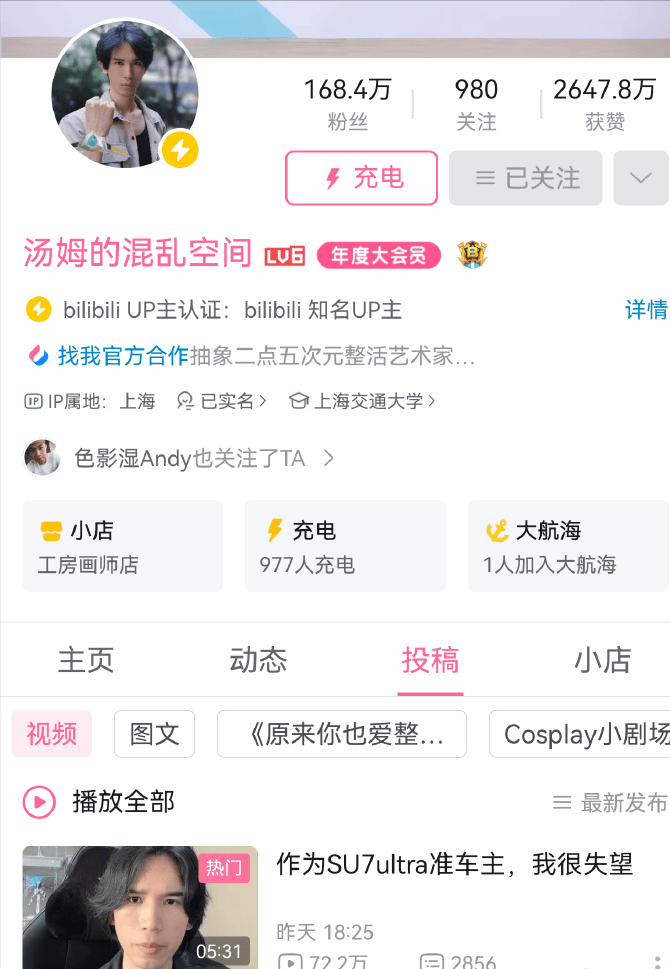Expand the dropdown arrow beside 已关注

click(x=640, y=178)
